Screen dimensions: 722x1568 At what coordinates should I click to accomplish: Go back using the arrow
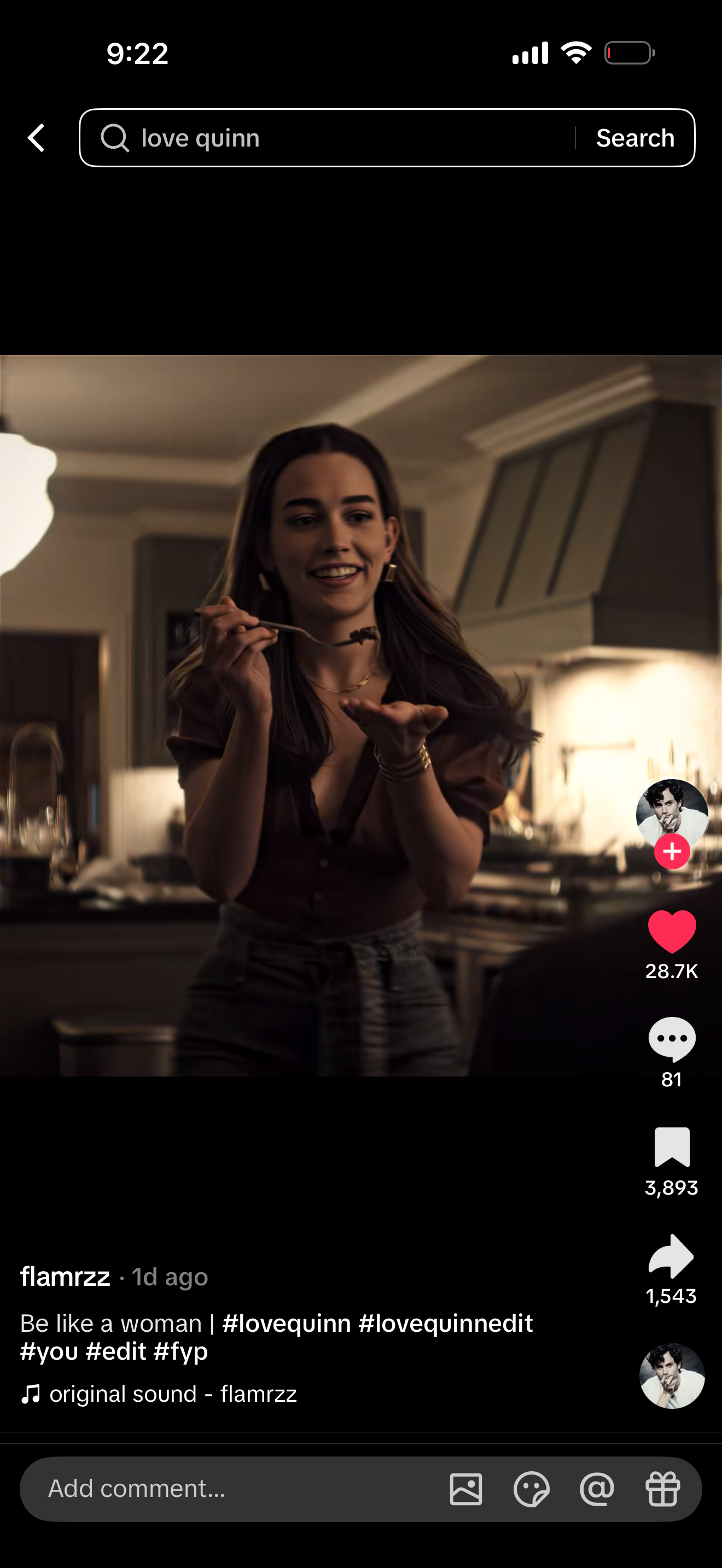37,138
